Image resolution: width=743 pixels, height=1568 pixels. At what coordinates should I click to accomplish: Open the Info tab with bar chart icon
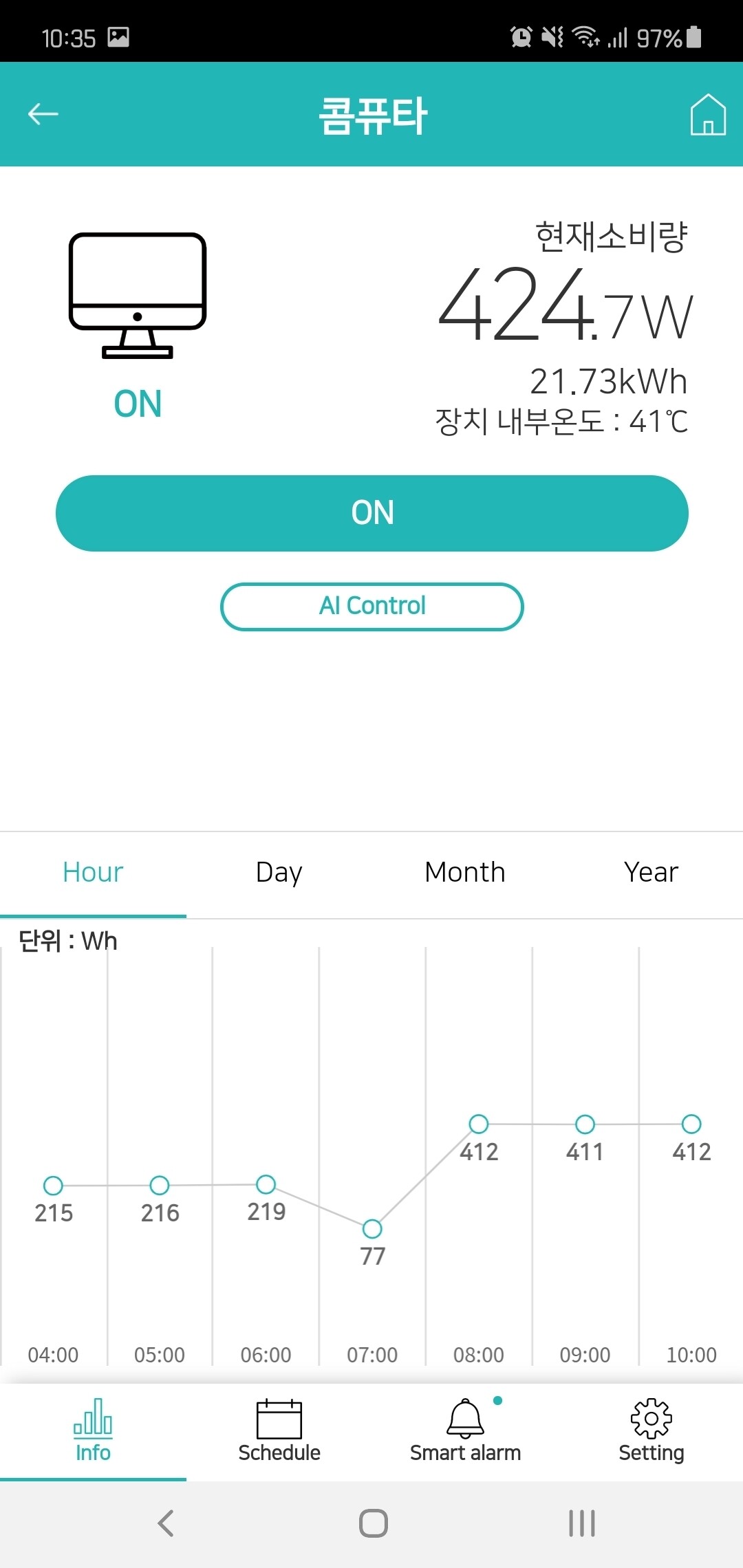93,1427
